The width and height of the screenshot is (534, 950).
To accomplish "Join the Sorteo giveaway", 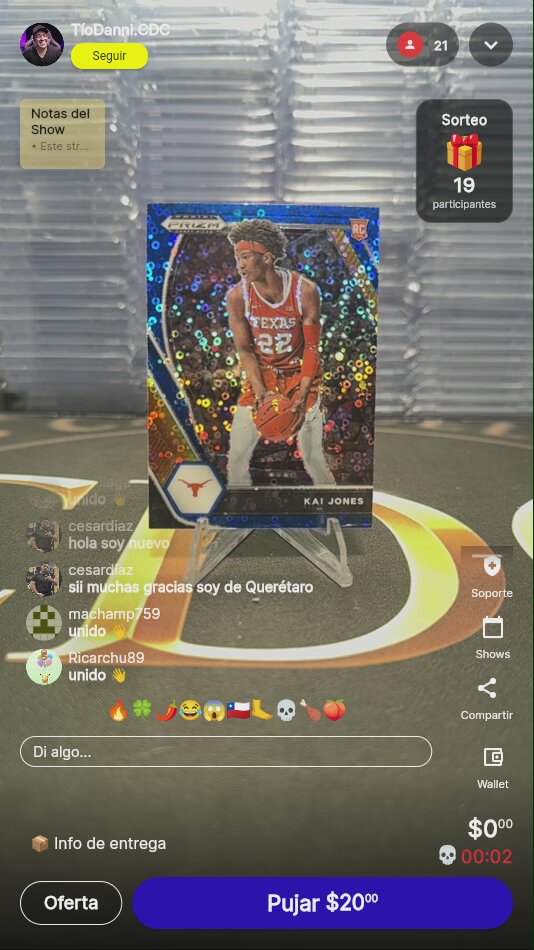I will click(x=464, y=161).
